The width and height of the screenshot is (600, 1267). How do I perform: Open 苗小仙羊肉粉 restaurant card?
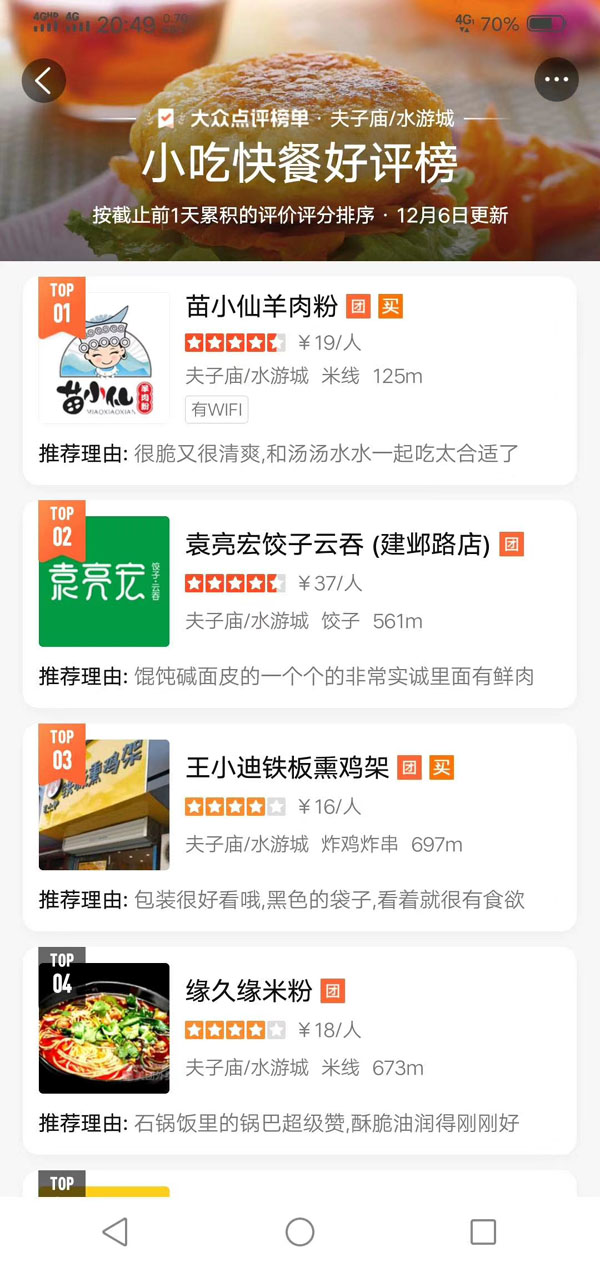point(299,380)
